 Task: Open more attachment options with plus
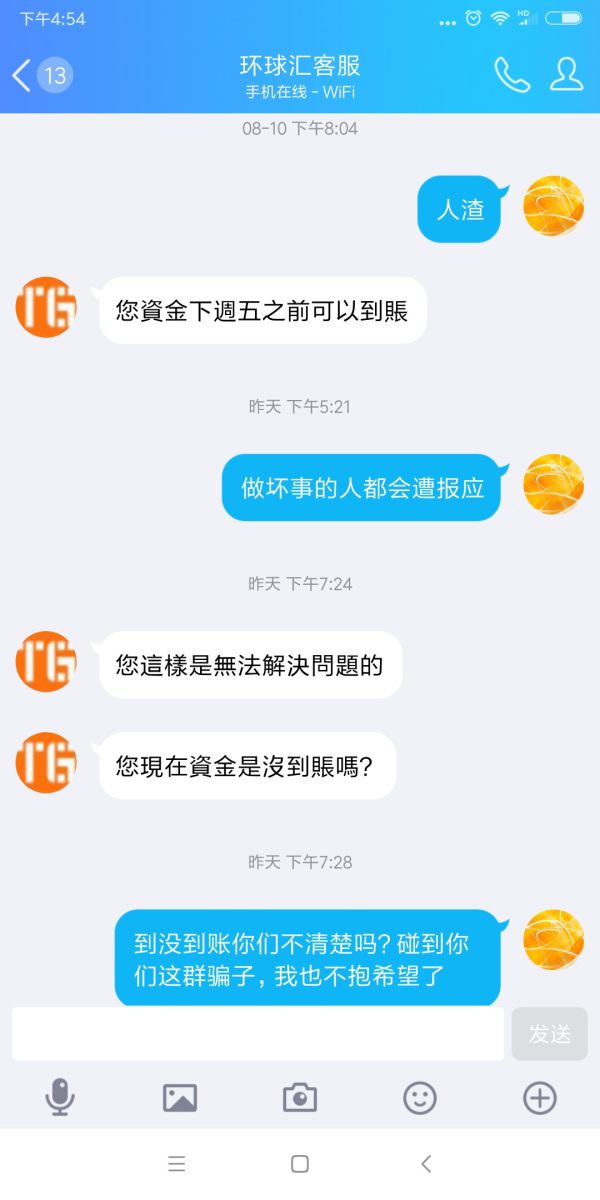540,1098
